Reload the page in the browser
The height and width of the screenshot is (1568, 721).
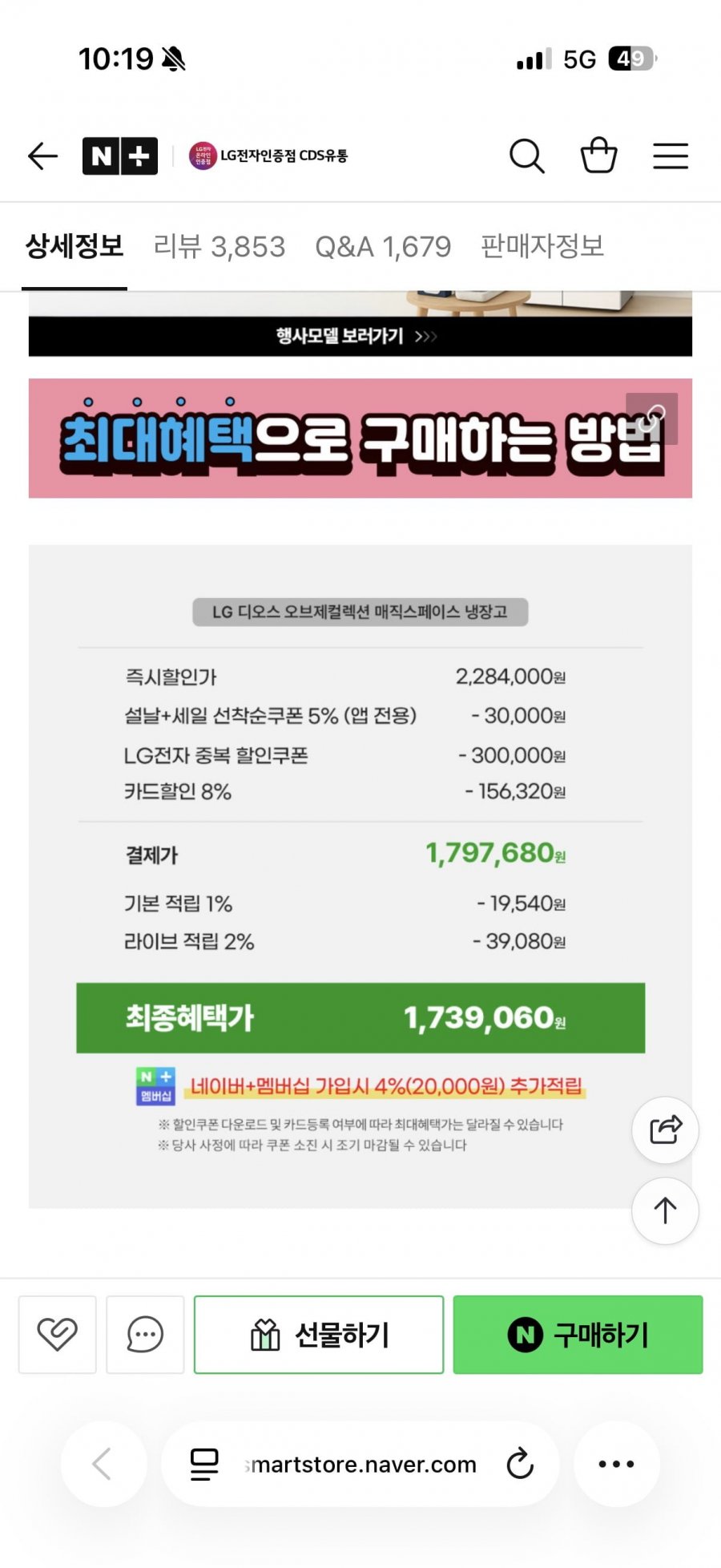[x=520, y=1464]
